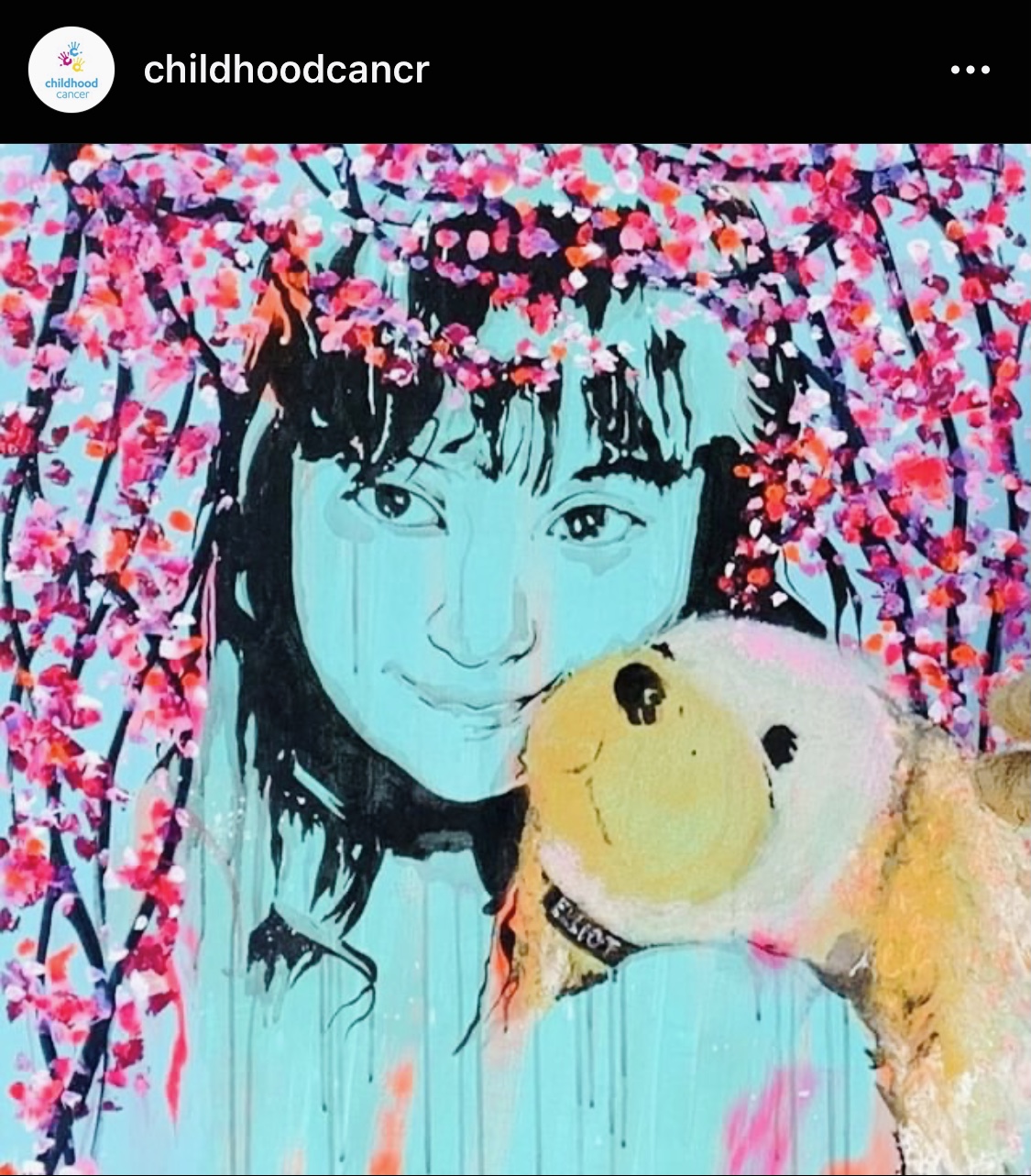This screenshot has height=1176, width=1031.
Task: Open the post's three-dot options menu
Action: click(x=970, y=70)
